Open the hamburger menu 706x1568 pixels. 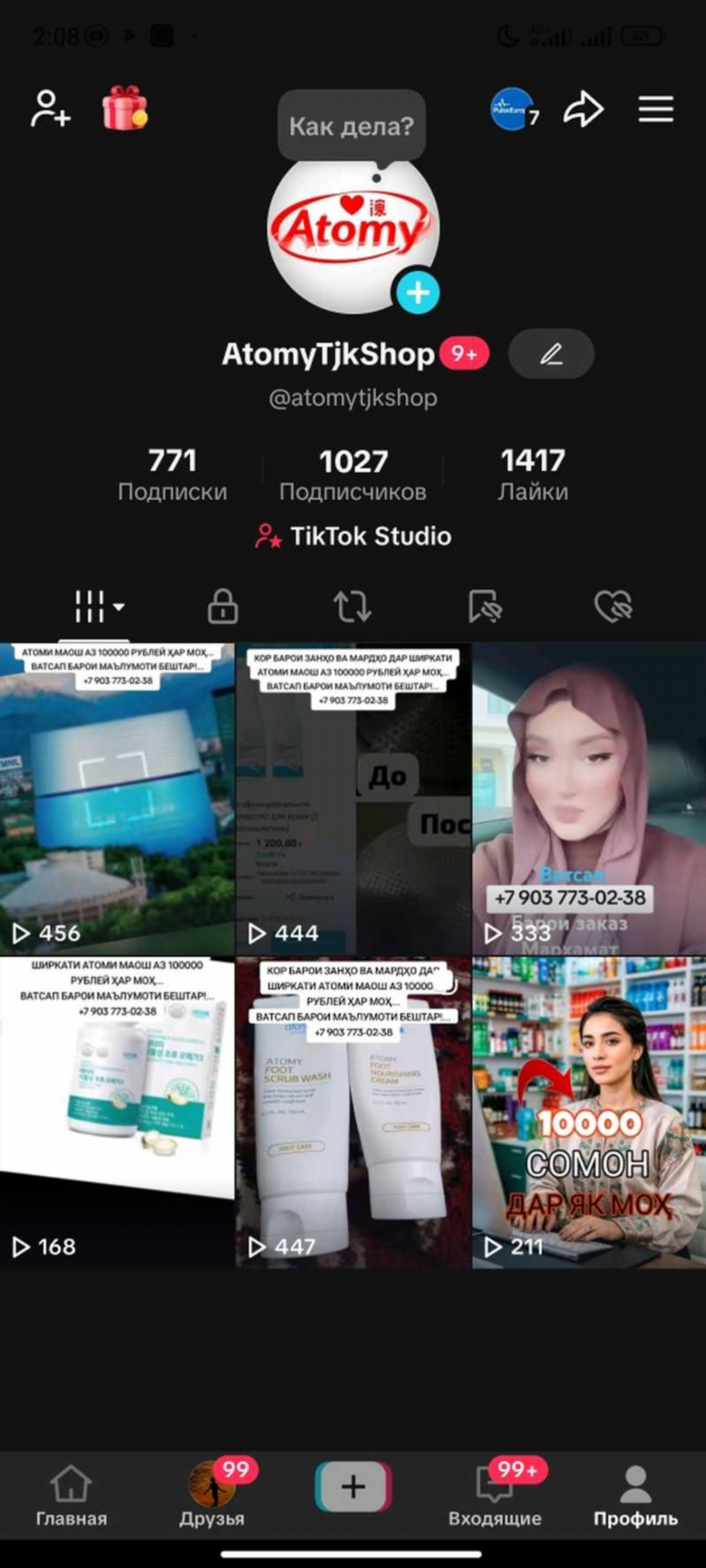[655, 109]
